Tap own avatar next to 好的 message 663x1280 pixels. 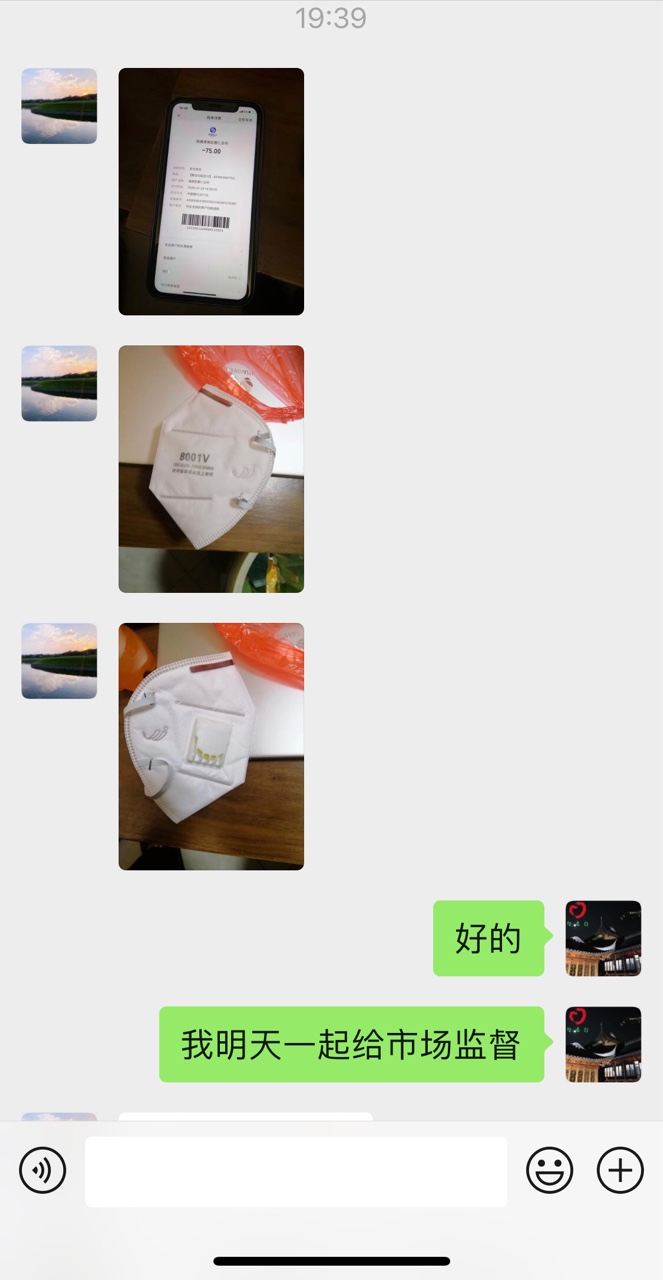pyautogui.click(x=603, y=938)
